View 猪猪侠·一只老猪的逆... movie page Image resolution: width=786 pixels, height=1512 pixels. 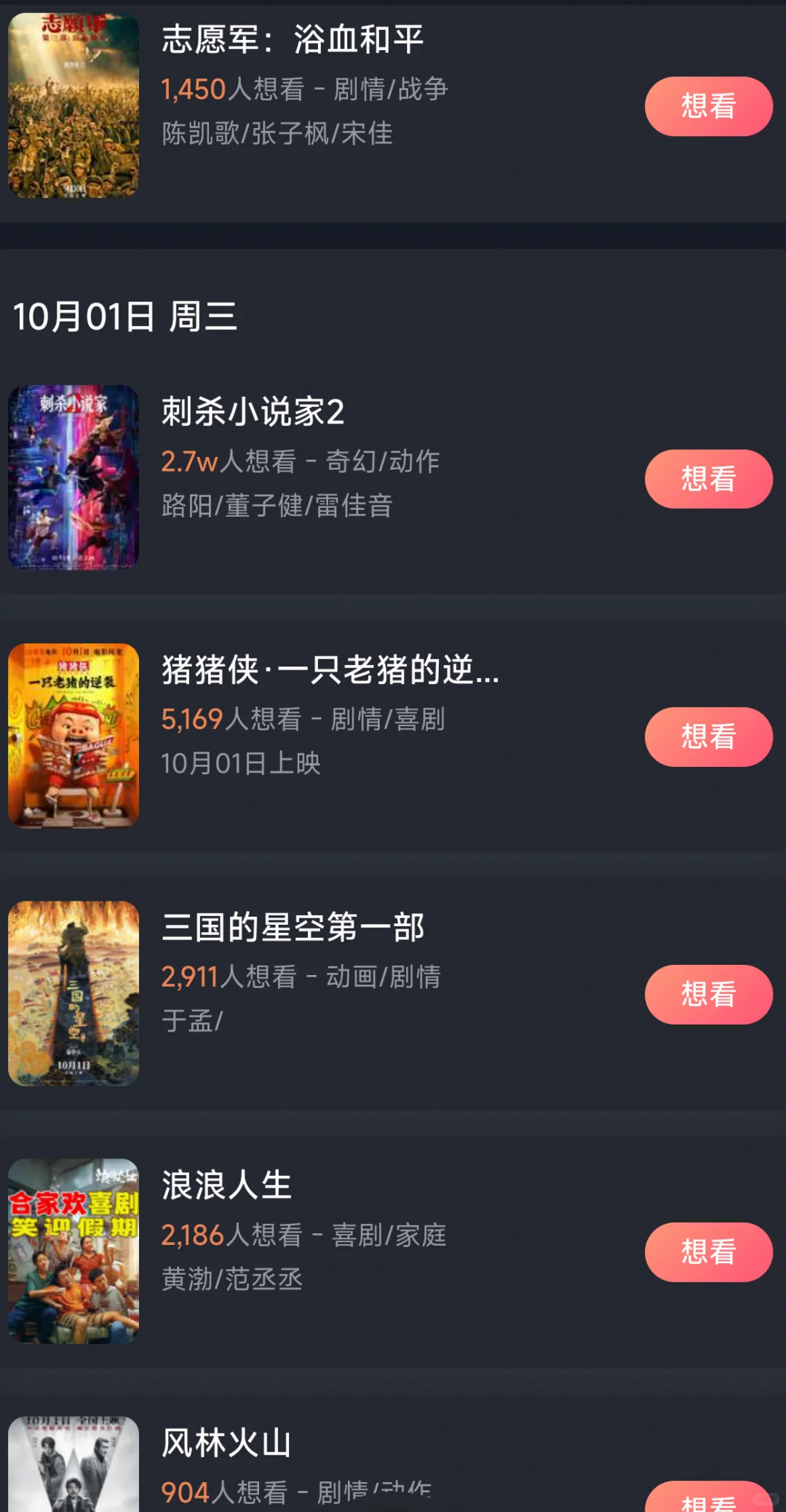[330, 670]
